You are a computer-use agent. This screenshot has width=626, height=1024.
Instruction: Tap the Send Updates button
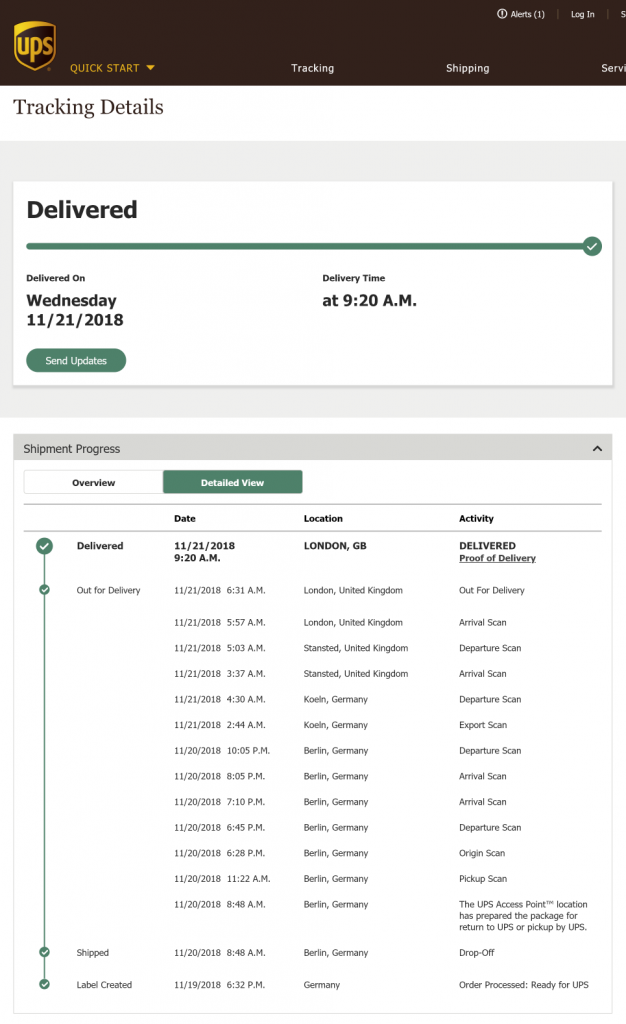[76, 360]
